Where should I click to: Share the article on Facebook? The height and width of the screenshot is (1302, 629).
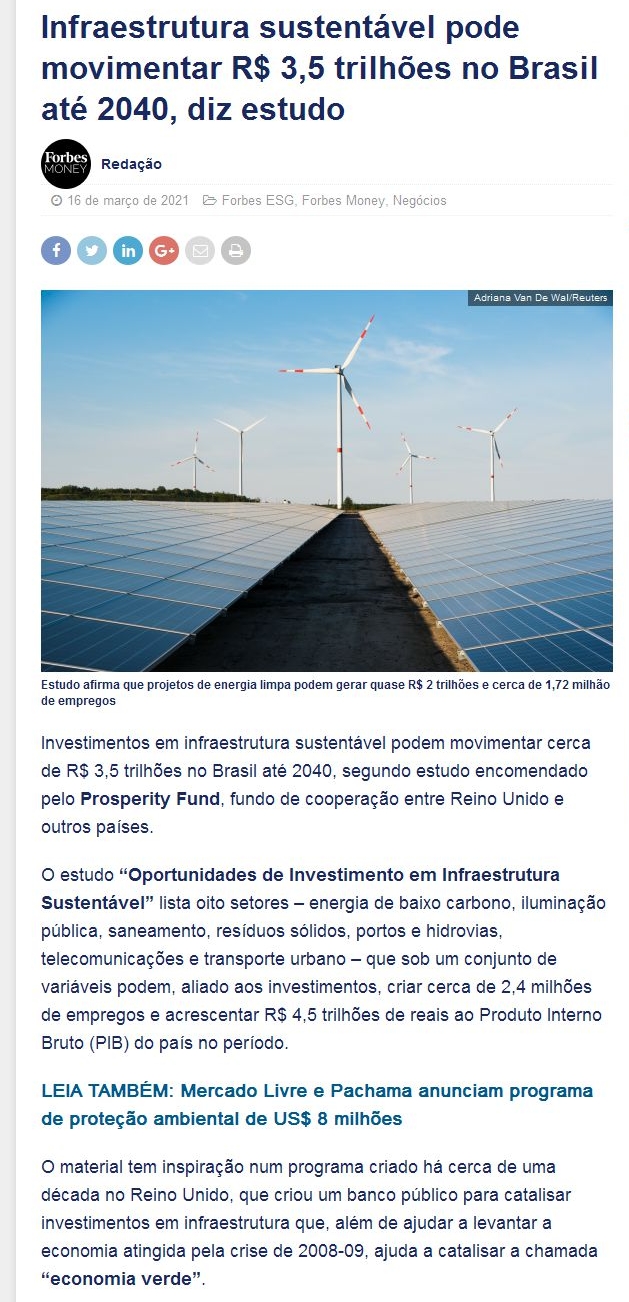[56, 250]
